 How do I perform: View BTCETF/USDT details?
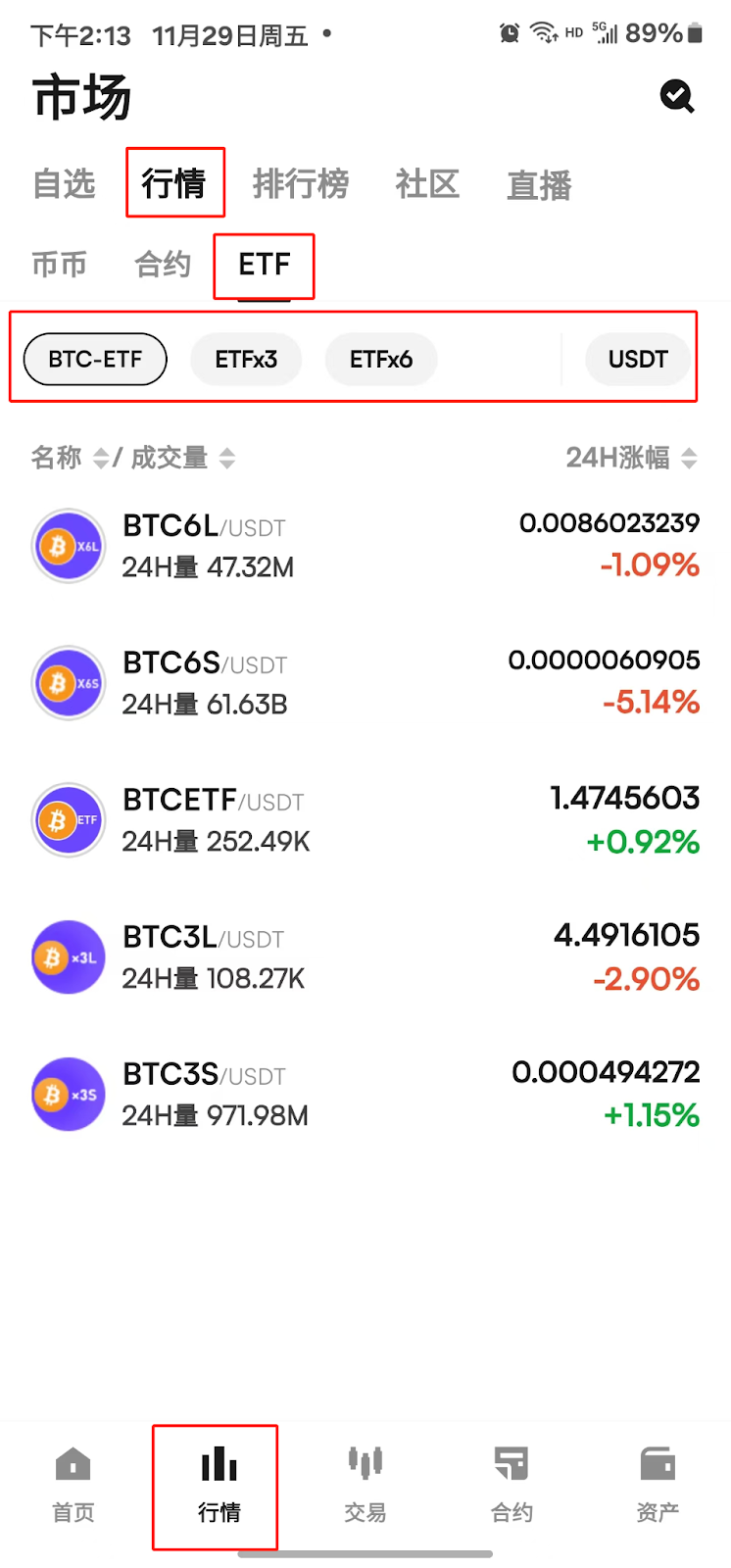tap(365, 820)
